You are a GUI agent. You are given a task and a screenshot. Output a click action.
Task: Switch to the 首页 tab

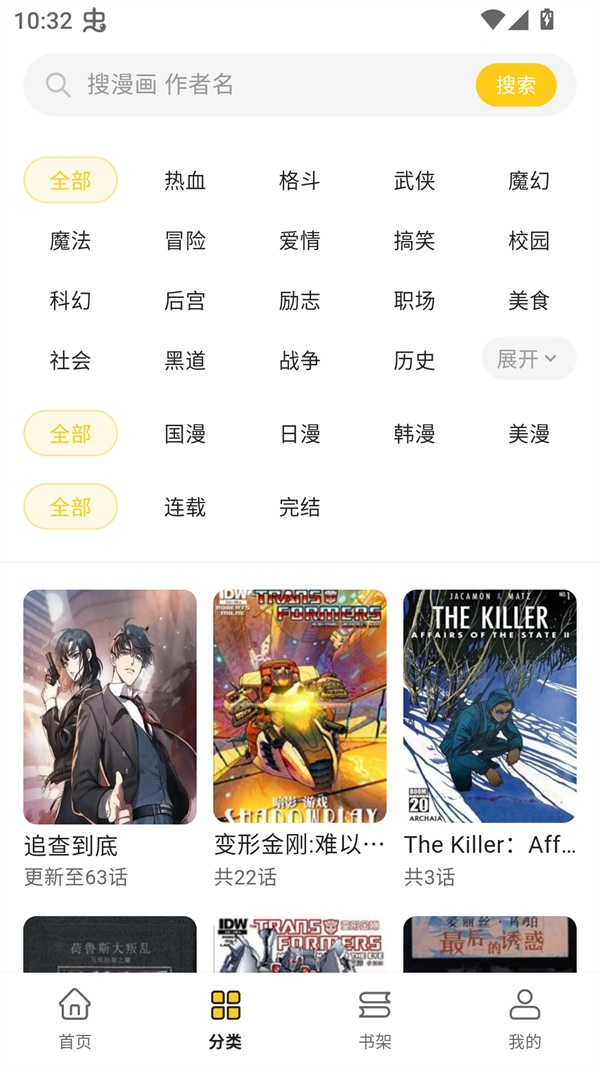(75, 1019)
